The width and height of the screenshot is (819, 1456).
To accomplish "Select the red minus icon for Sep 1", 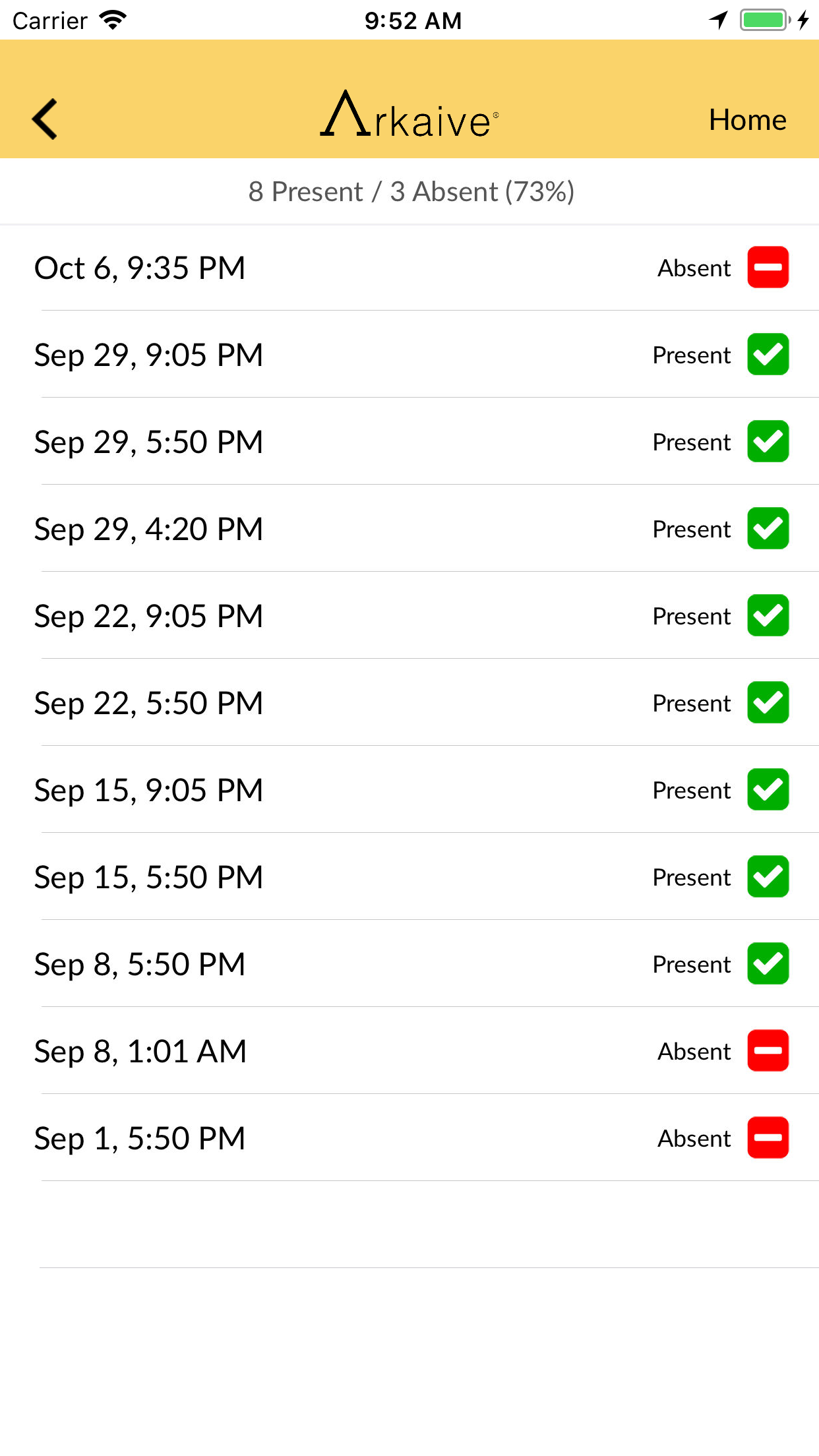I will pyautogui.click(x=767, y=1137).
